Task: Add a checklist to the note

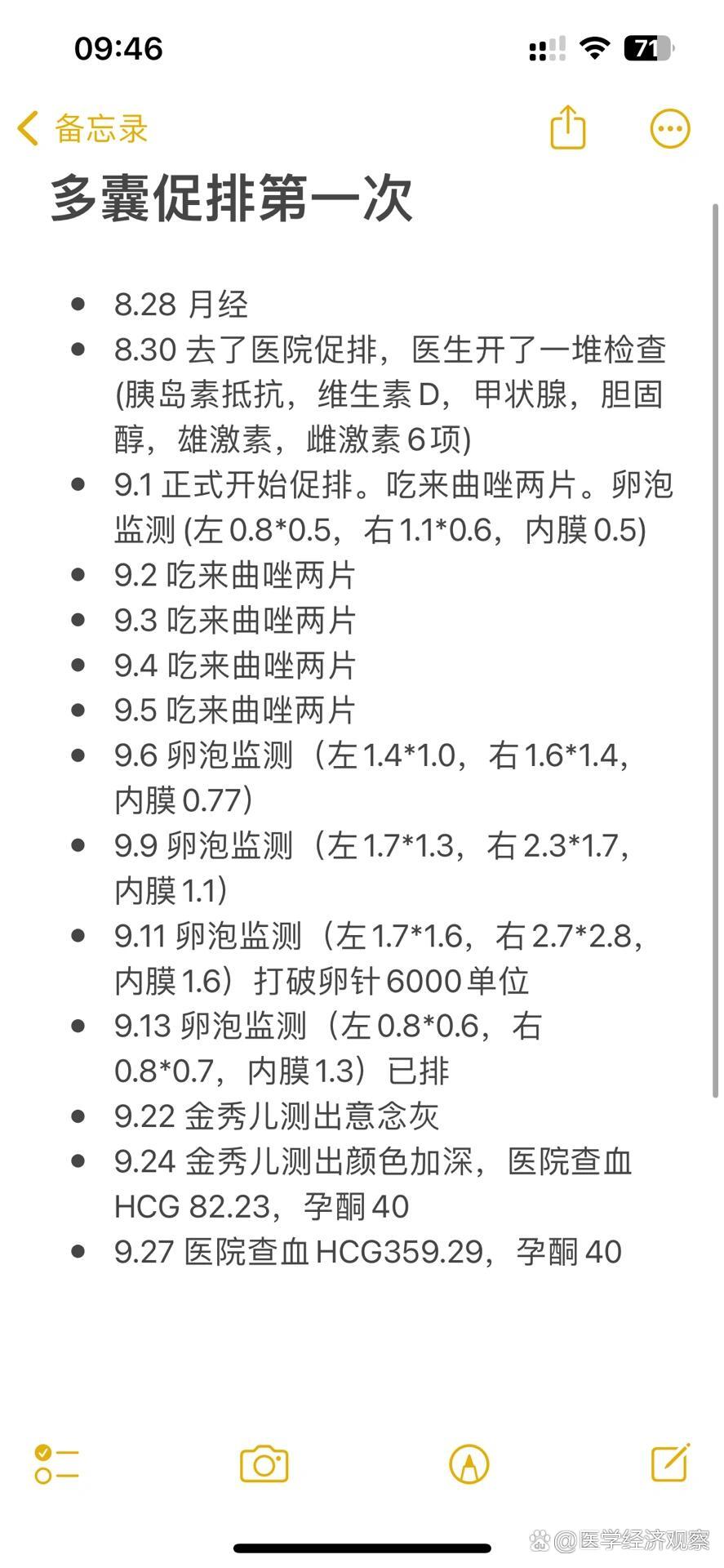Action: [56, 1463]
